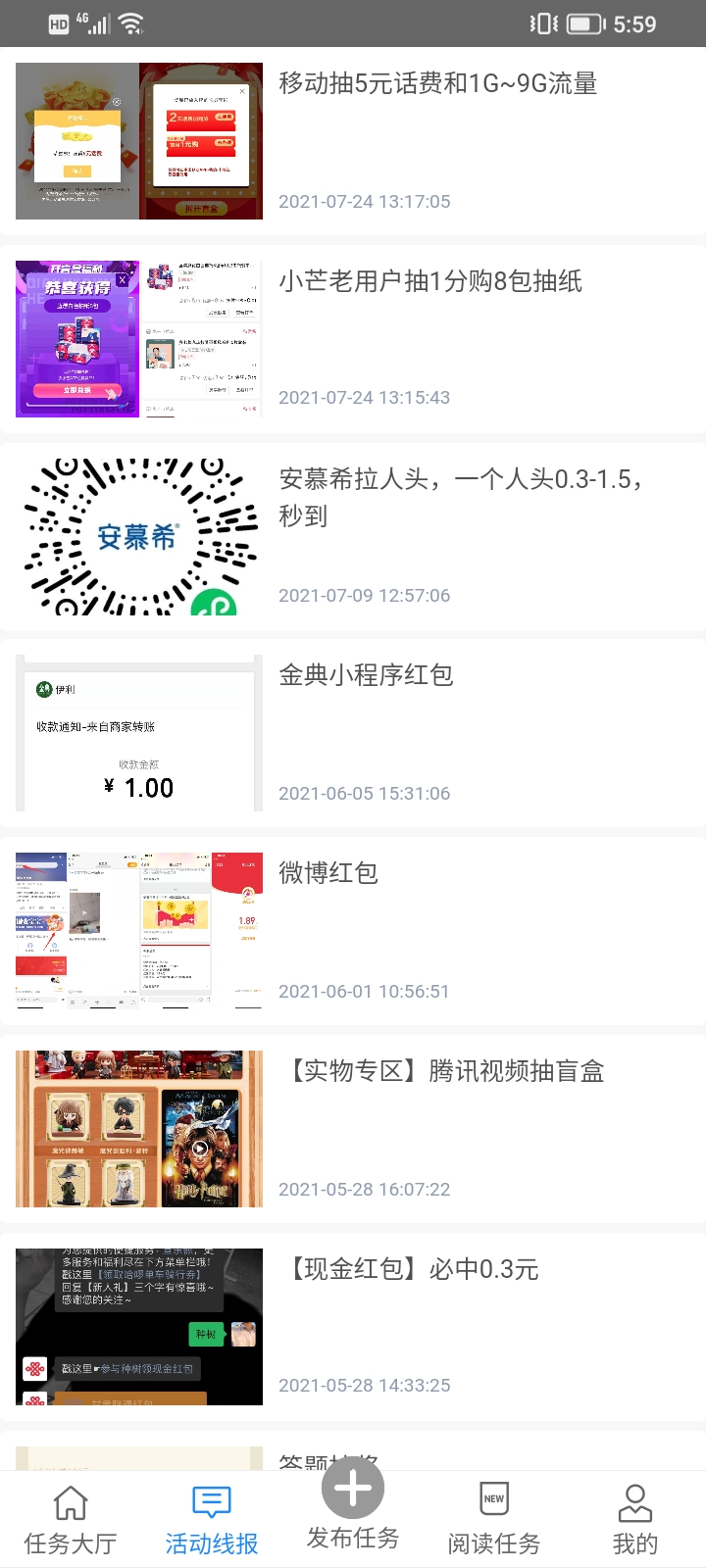Screen dimensions: 706x1568
Task: Open the 微博红包 post
Action: [328, 873]
